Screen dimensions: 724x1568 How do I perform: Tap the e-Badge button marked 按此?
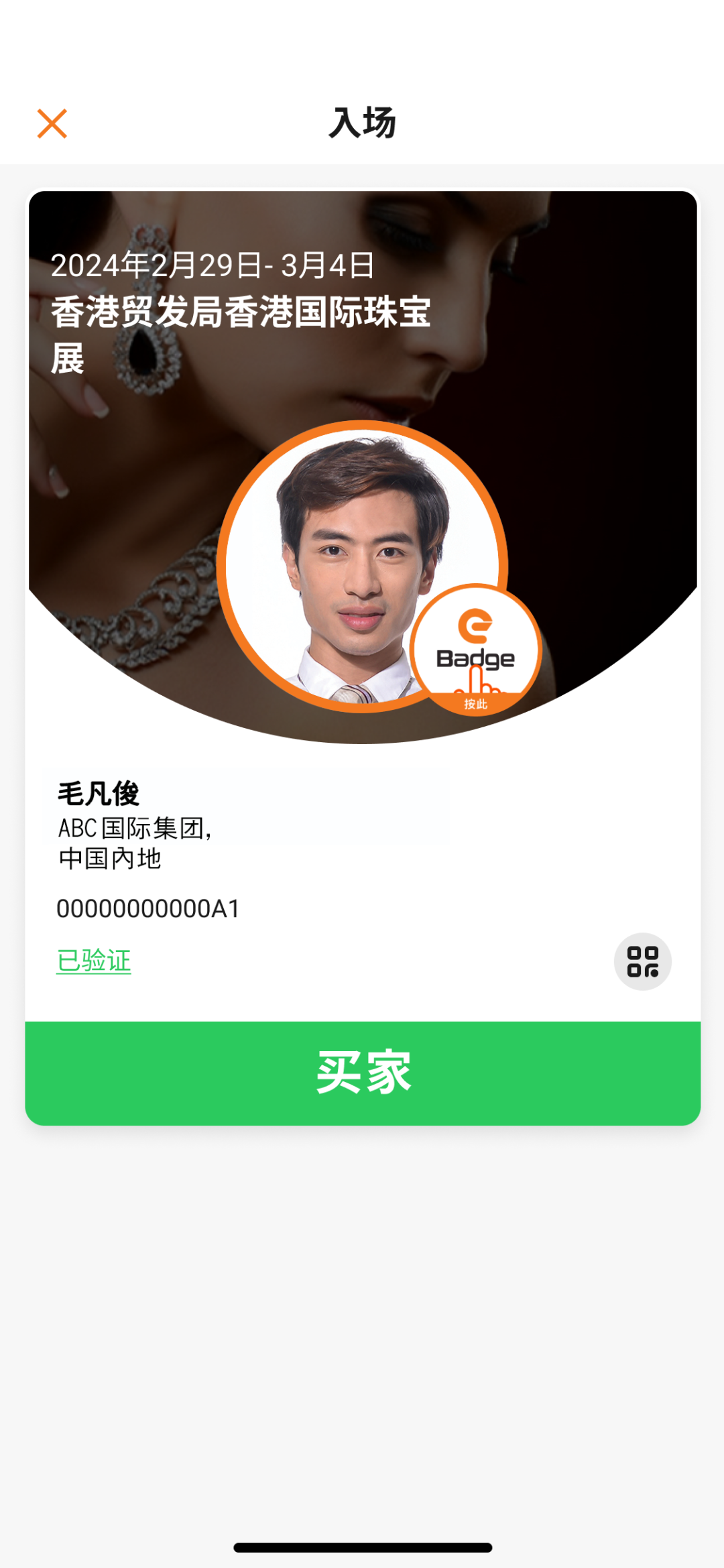[476, 650]
